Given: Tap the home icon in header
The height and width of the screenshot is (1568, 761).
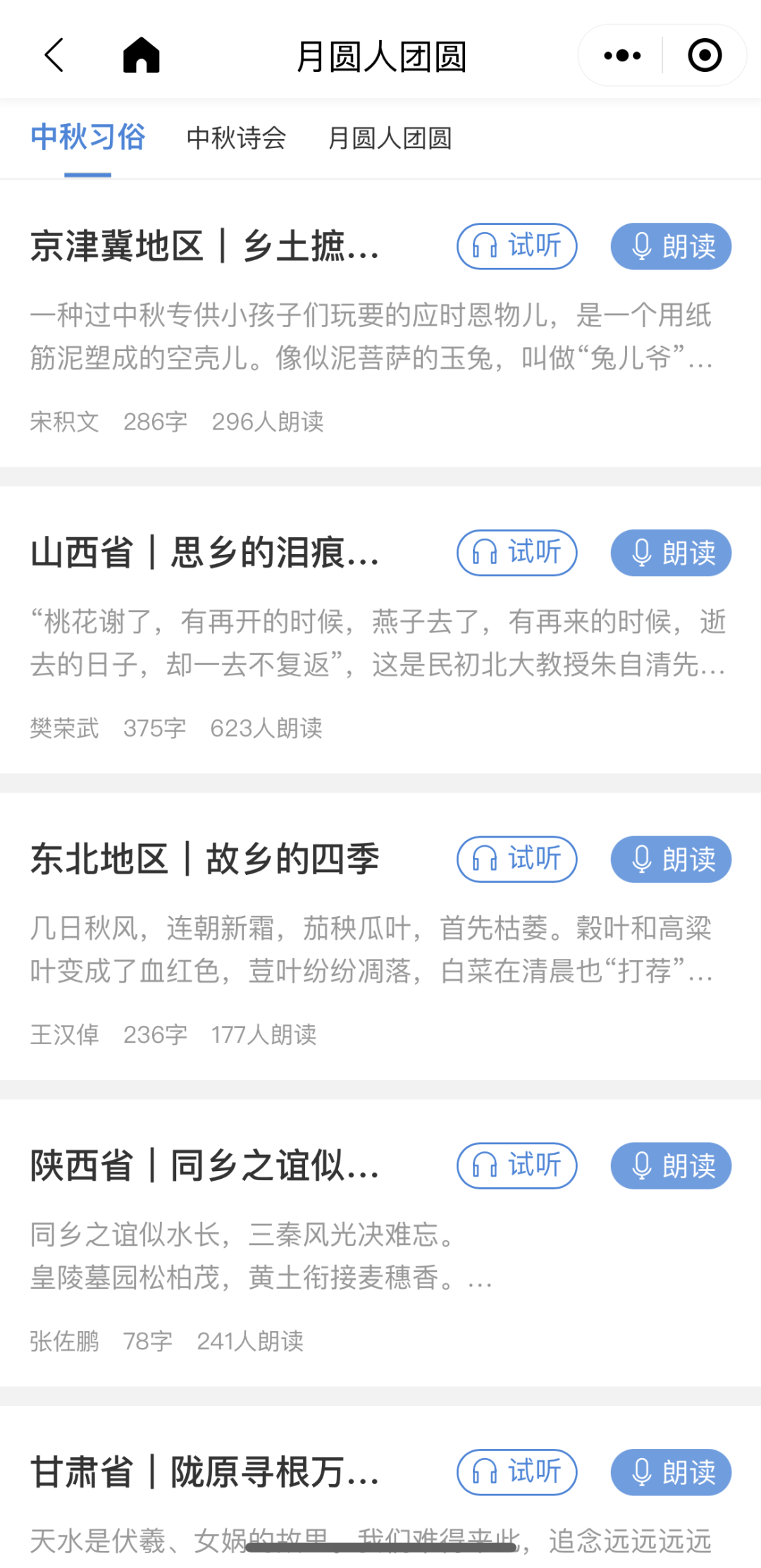Looking at the screenshot, I should 142,55.
